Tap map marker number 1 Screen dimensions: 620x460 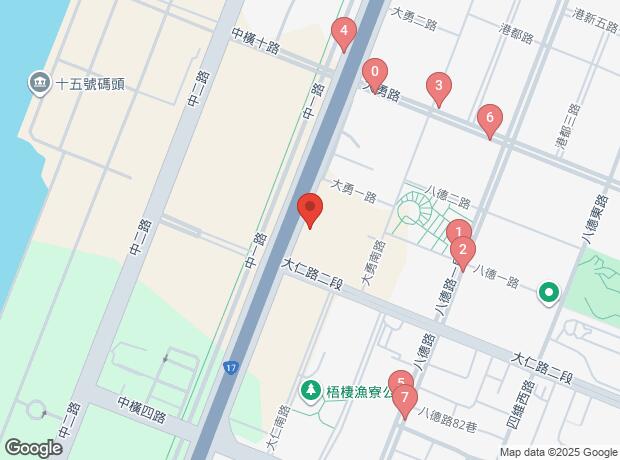coord(457,233)
